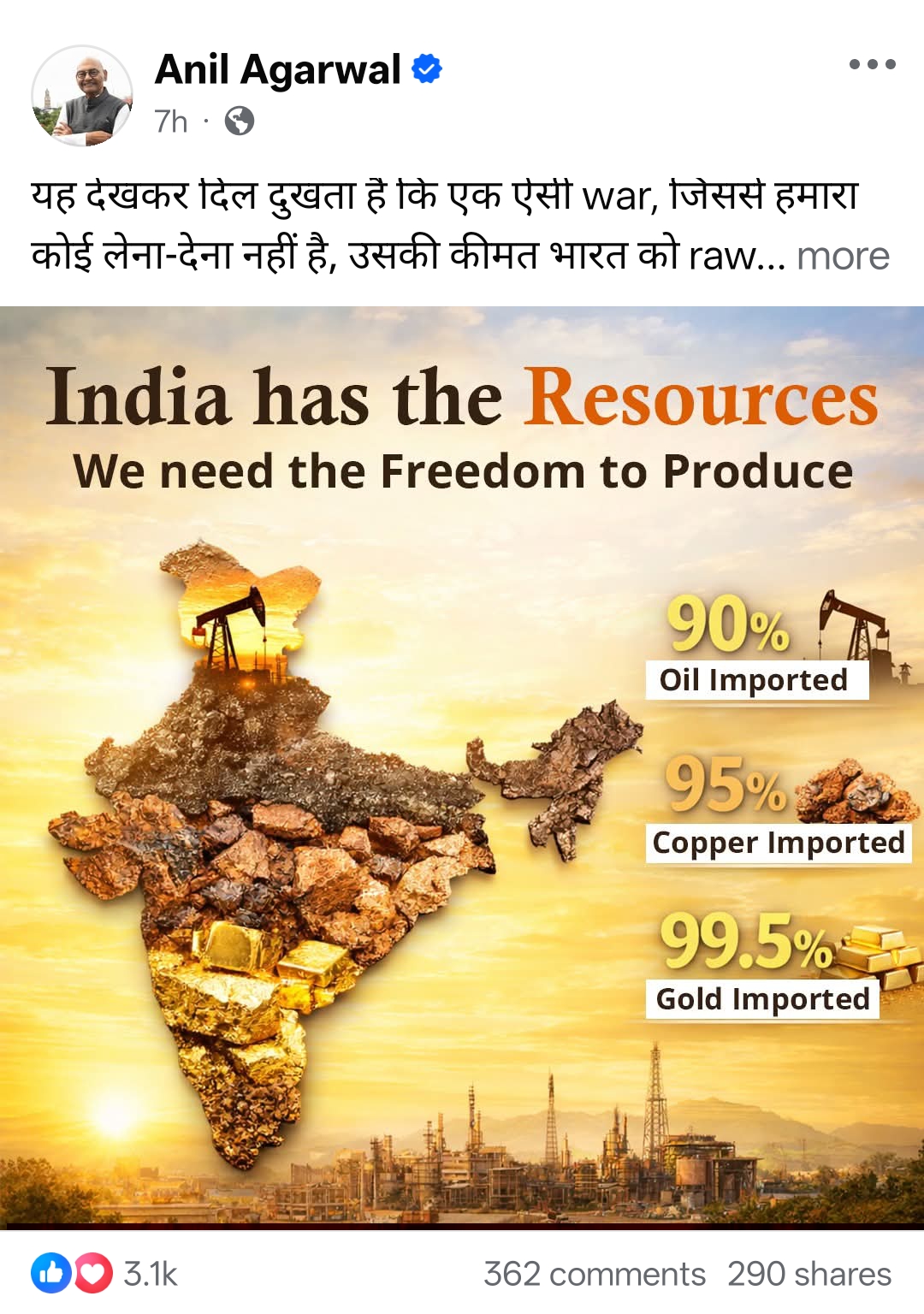Expand the post text with more

[843, 256]
